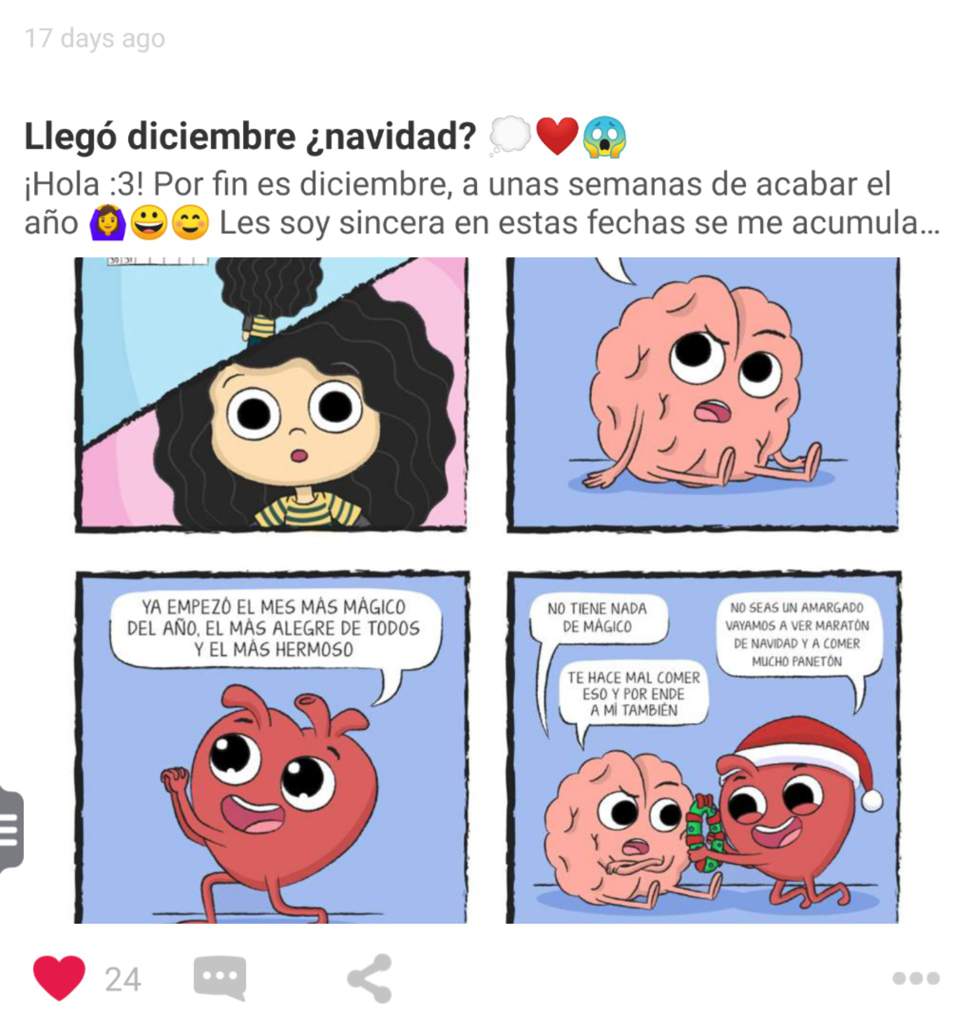Like the Llegó diciembre post
The height and width of the screenshot is (1024, 973).
coord(59,977)
